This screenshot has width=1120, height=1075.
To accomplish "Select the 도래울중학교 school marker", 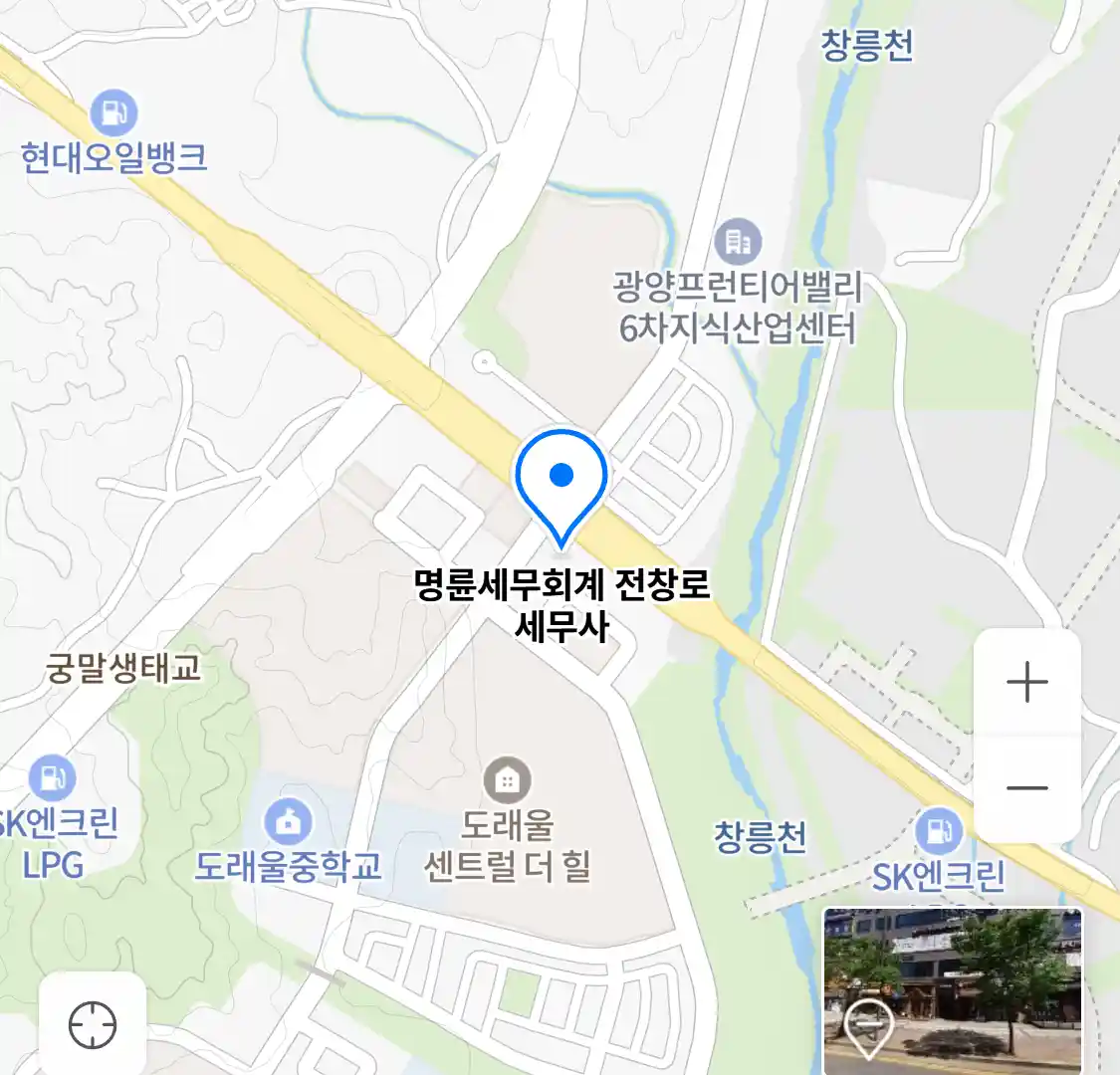I will point(288,822).
